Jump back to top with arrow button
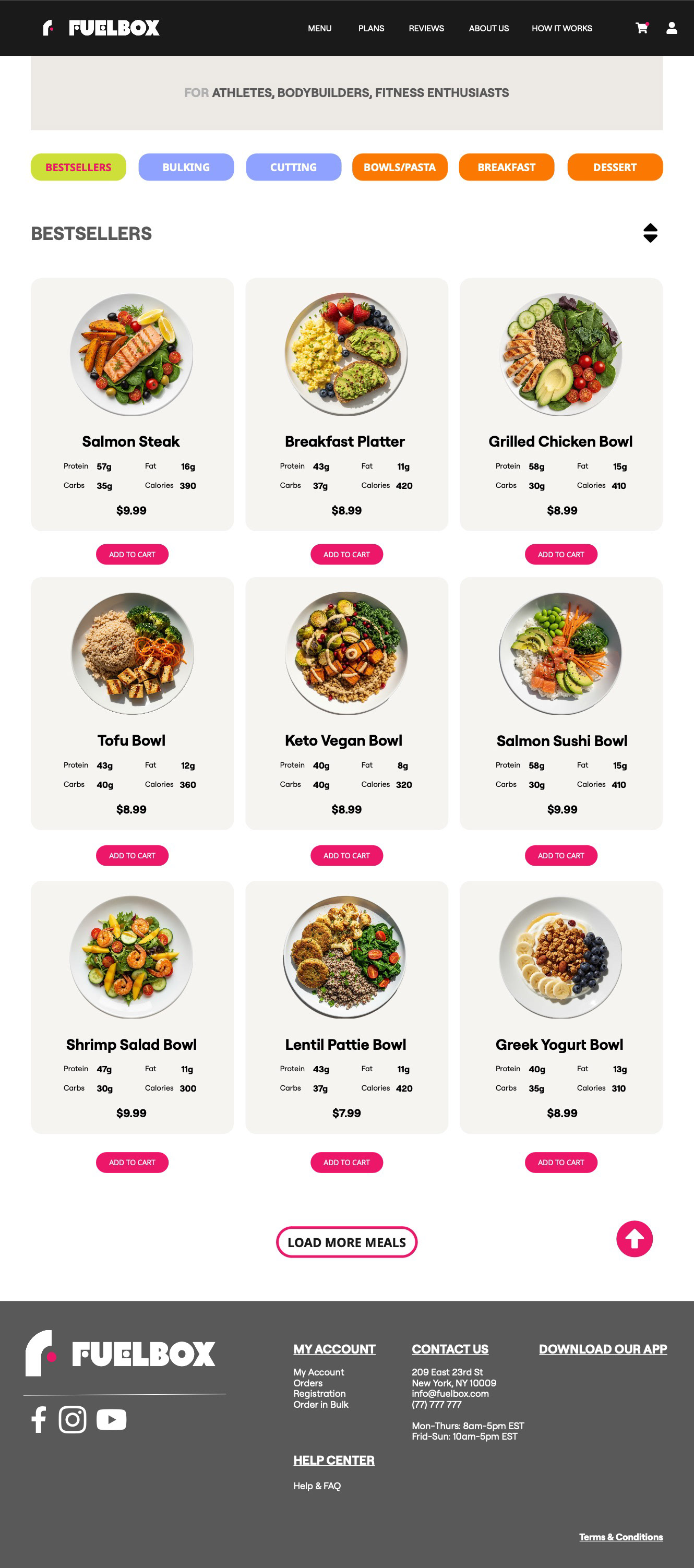This screenshot has height=1568, width=694. tap(633, 1239)
